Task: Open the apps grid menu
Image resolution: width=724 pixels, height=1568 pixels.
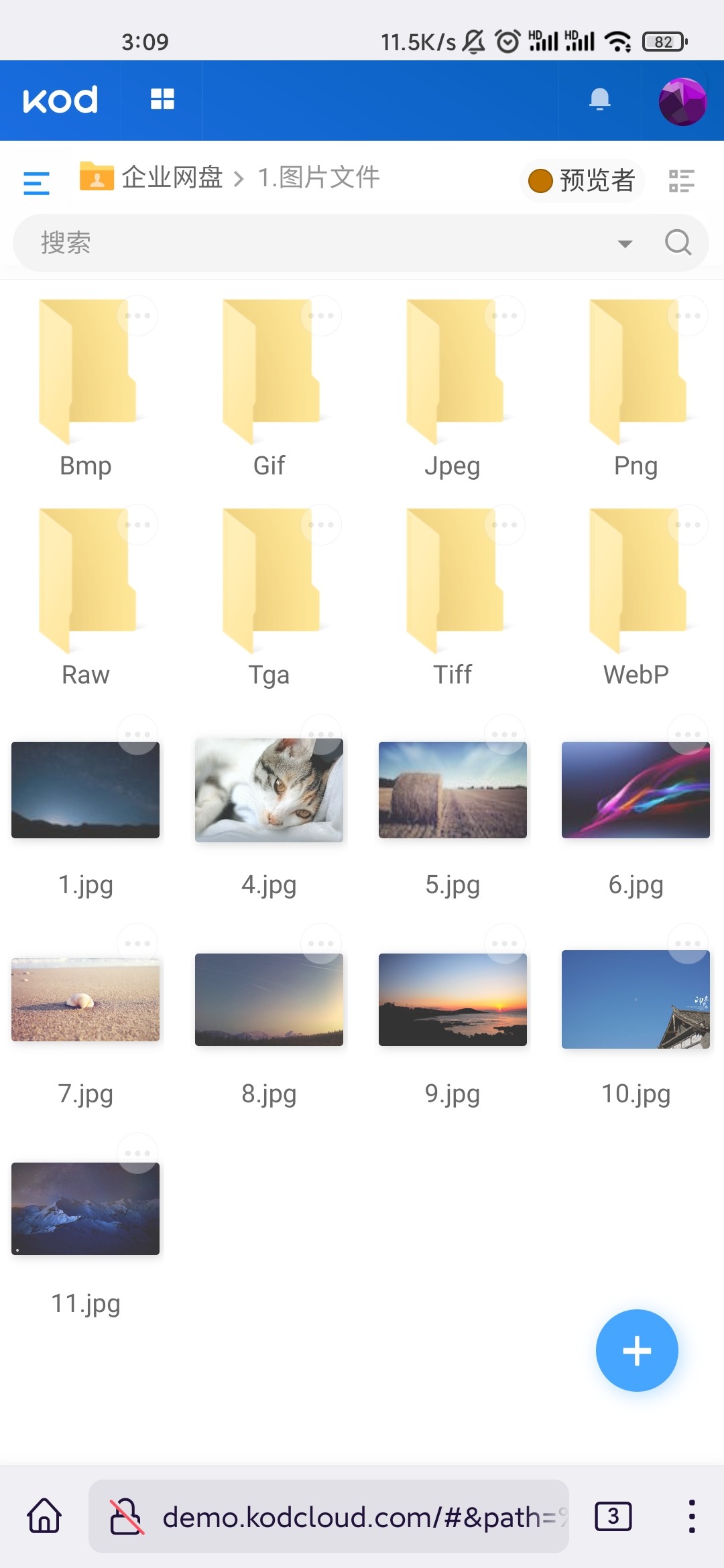Action: click(162, 100)
